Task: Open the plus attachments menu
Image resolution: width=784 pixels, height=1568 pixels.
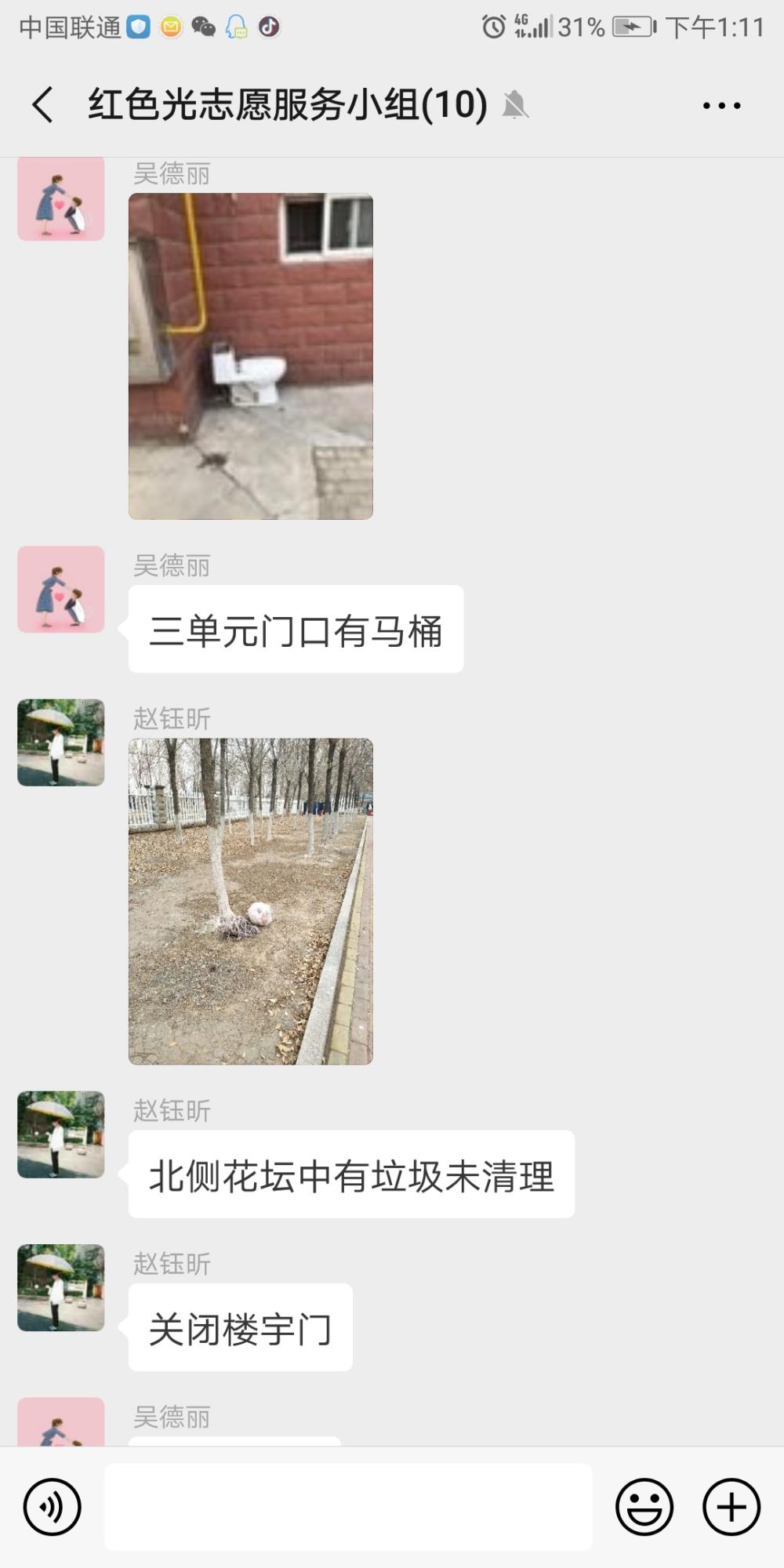Action: point(731,1506)
